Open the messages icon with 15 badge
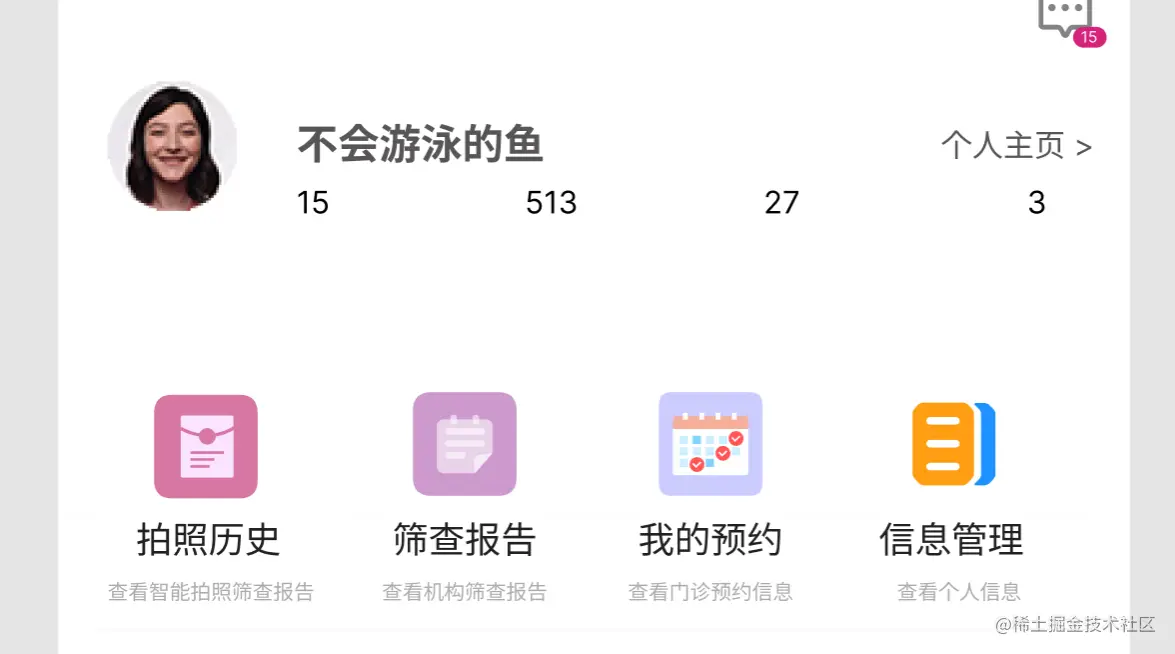1175x654 pixels. click(x=1066, y=18)
